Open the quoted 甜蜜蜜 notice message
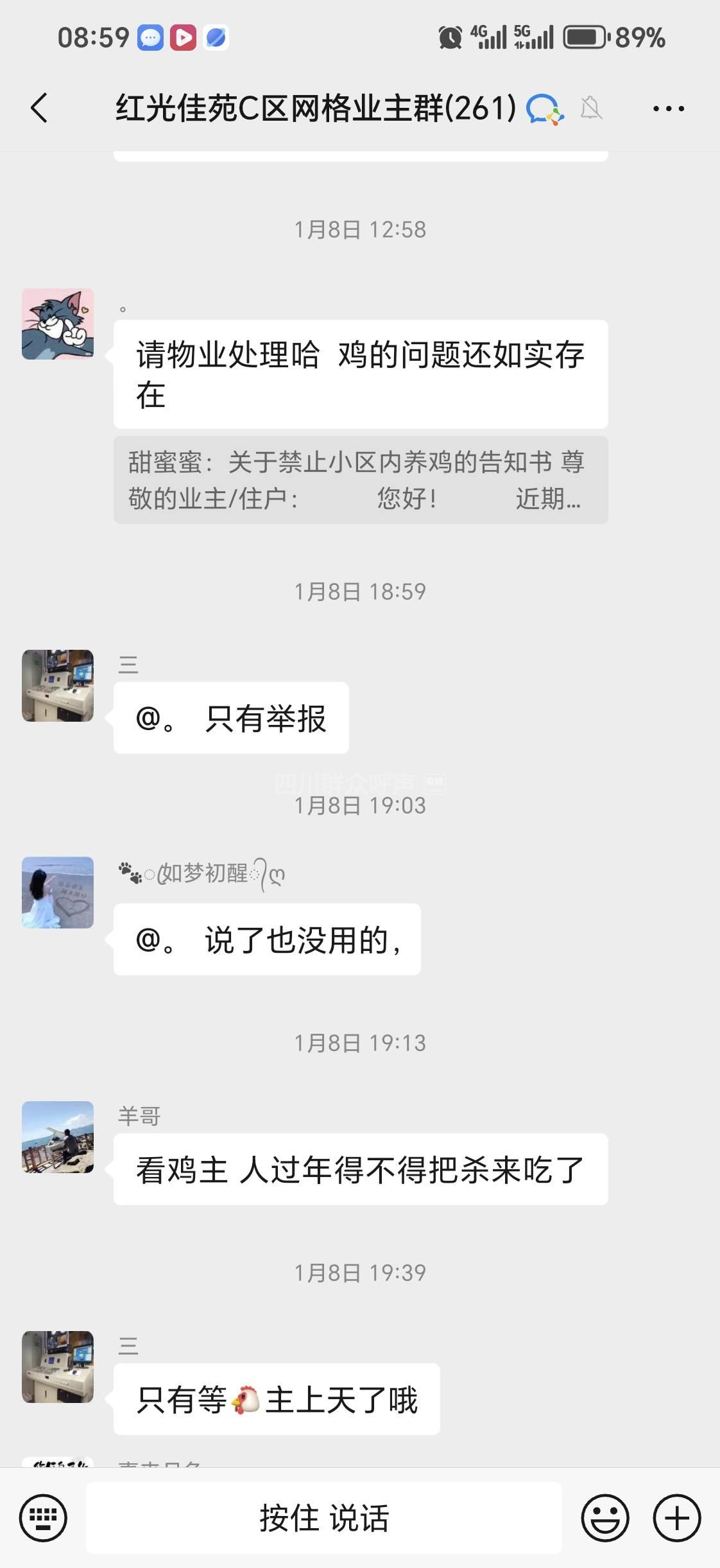 361,480
